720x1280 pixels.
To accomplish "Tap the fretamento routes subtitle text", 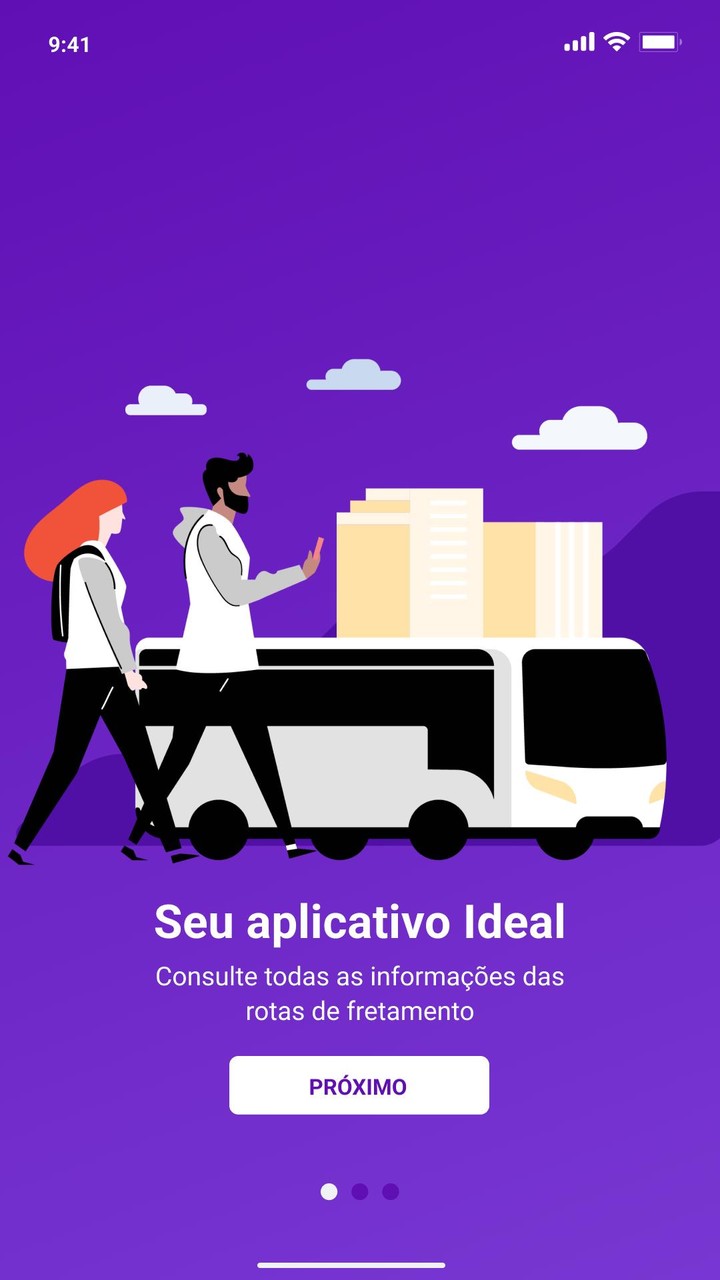I will [360, 993].
